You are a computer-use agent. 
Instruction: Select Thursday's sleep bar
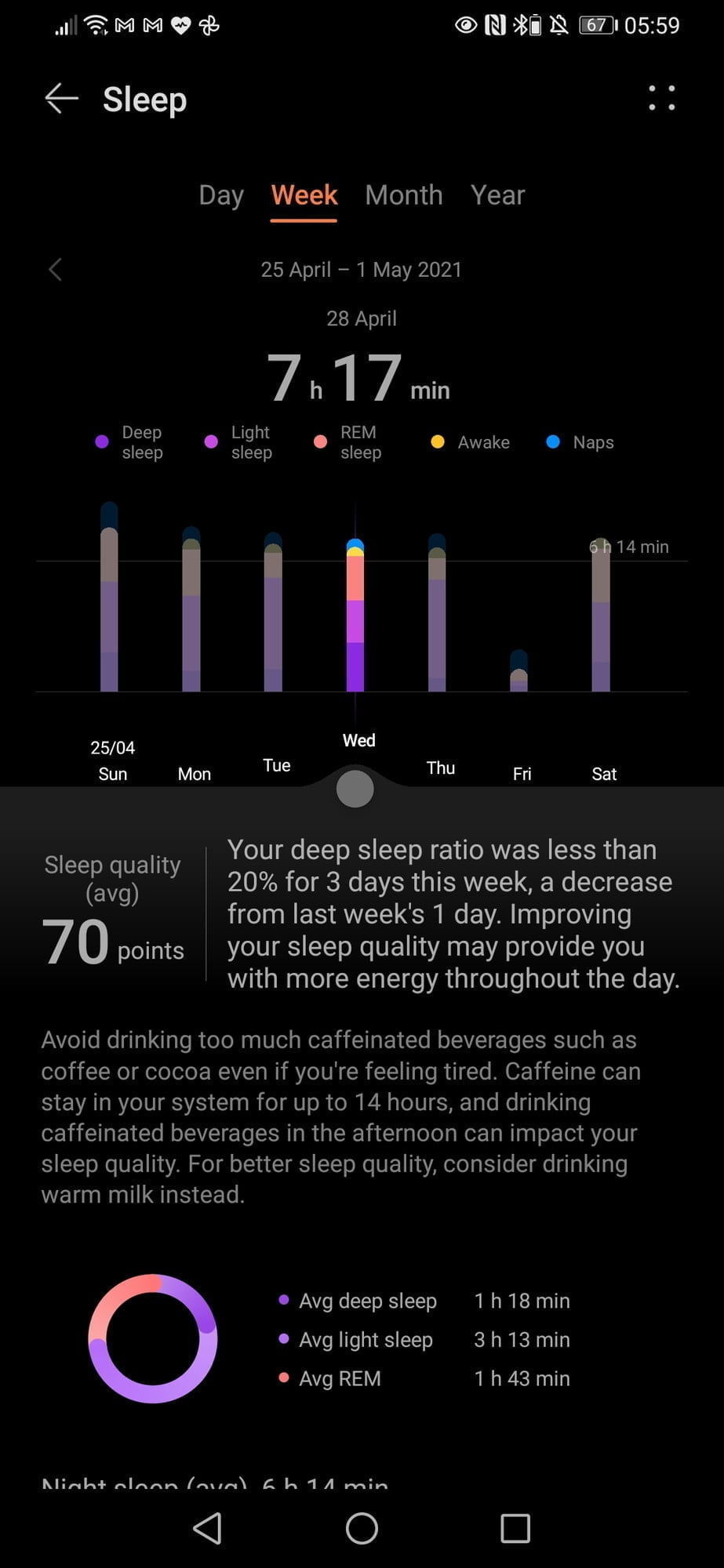[x=437, y=619]
